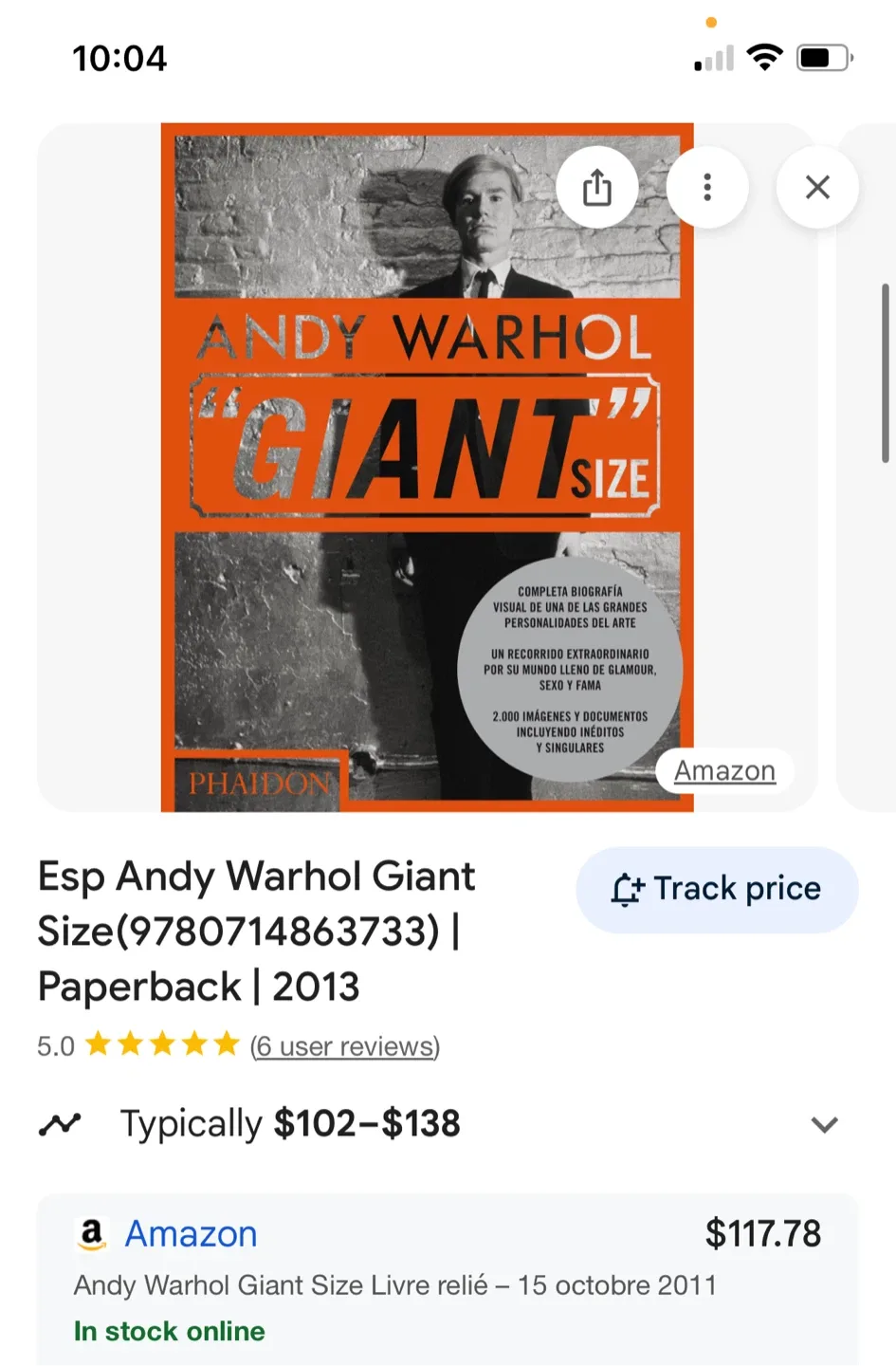Tap the battery indicator

(x=821, y=56)
